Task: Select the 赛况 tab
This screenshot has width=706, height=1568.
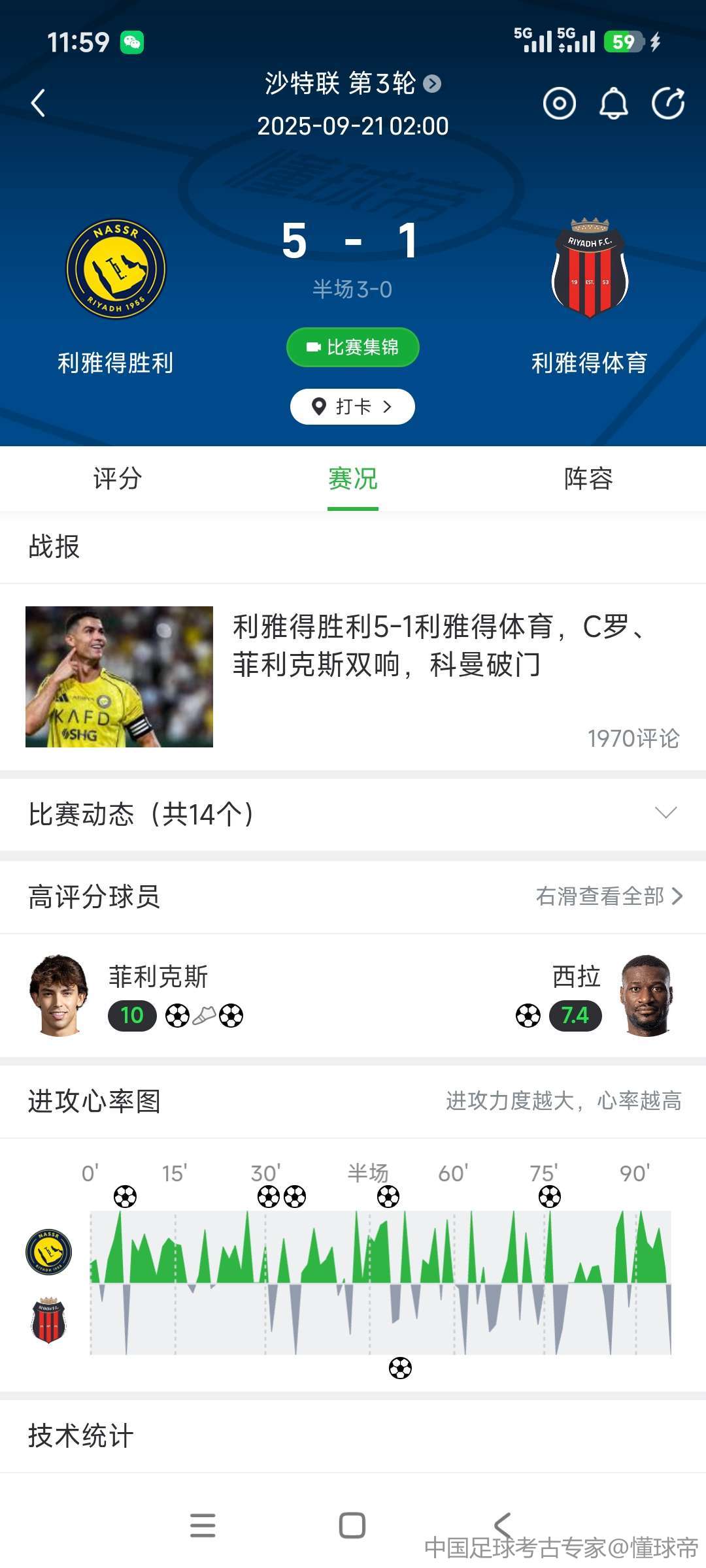Action: (x=353, y=479)
